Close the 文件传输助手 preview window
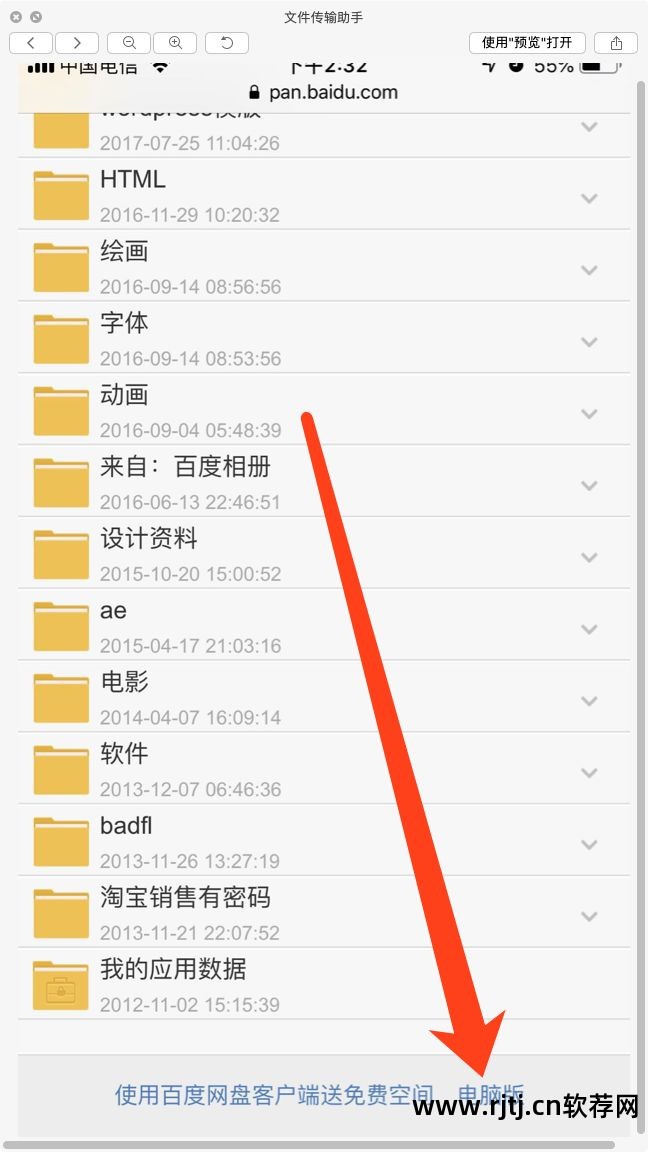648x1152 pixels. click(16, 17)
